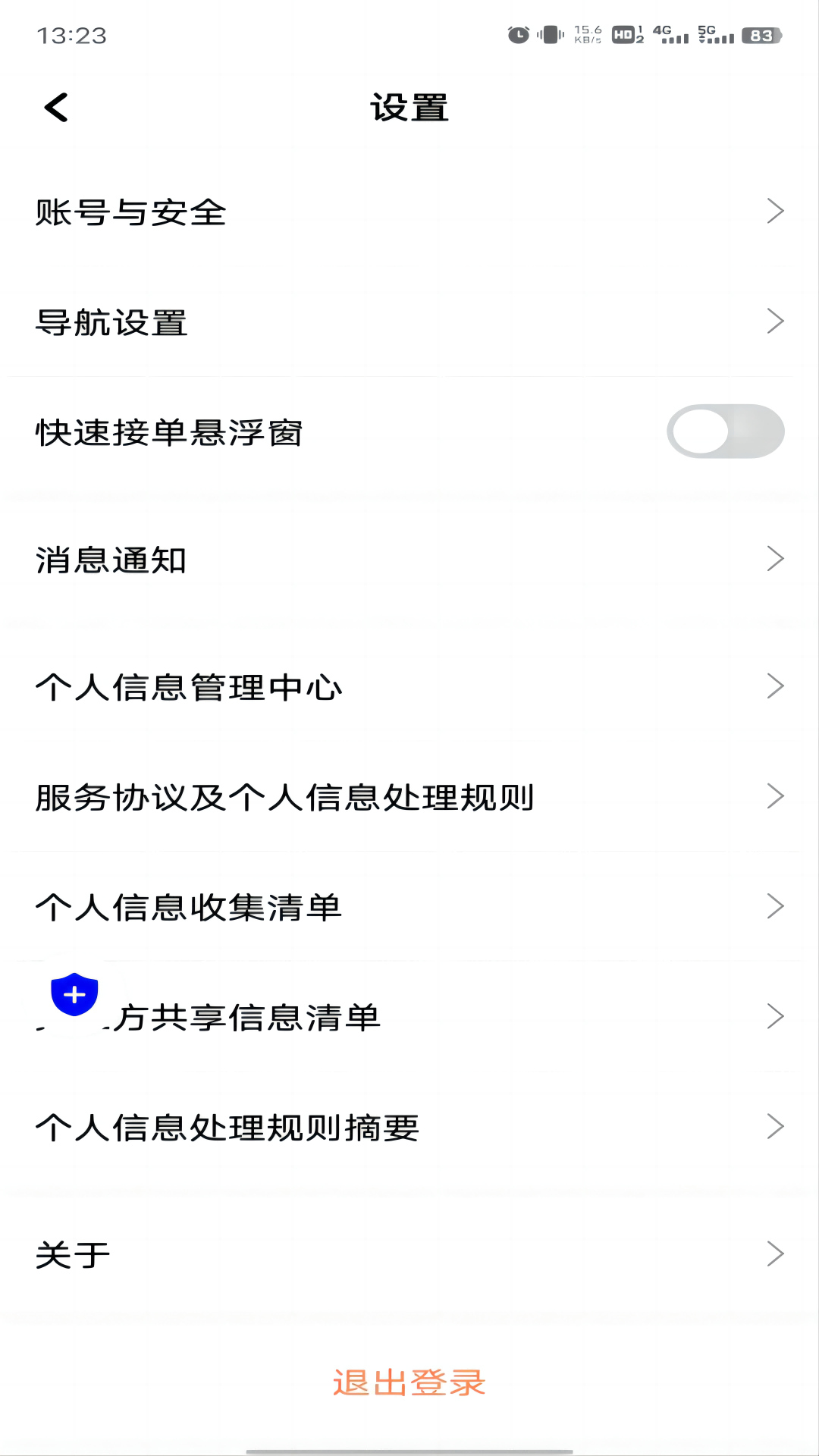Screen dimensions: 819x1456
Task: Open 消息通知 via its right arrow
Action: click(x=775, y=559)
